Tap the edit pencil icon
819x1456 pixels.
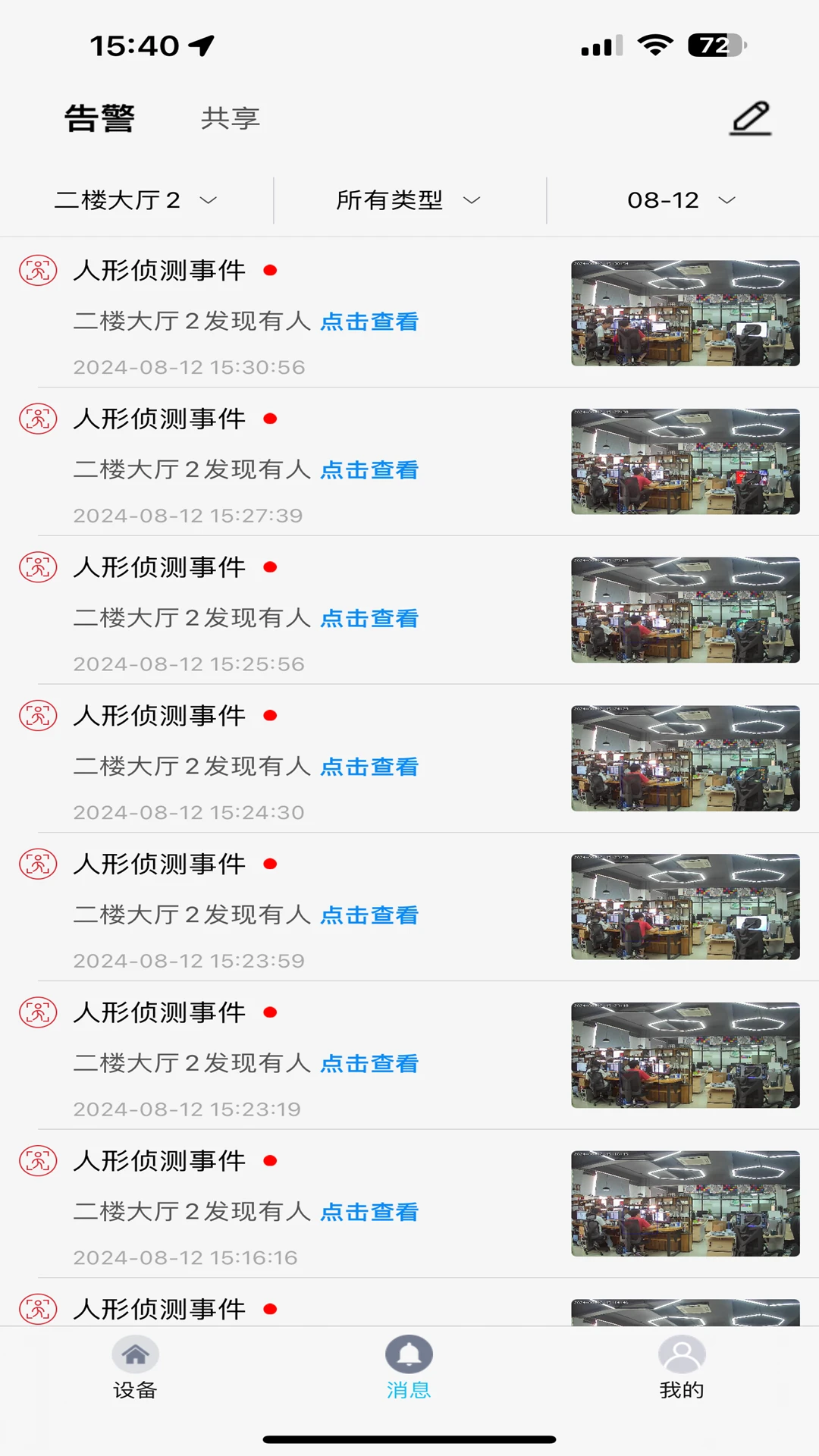(x=750, y=118)
